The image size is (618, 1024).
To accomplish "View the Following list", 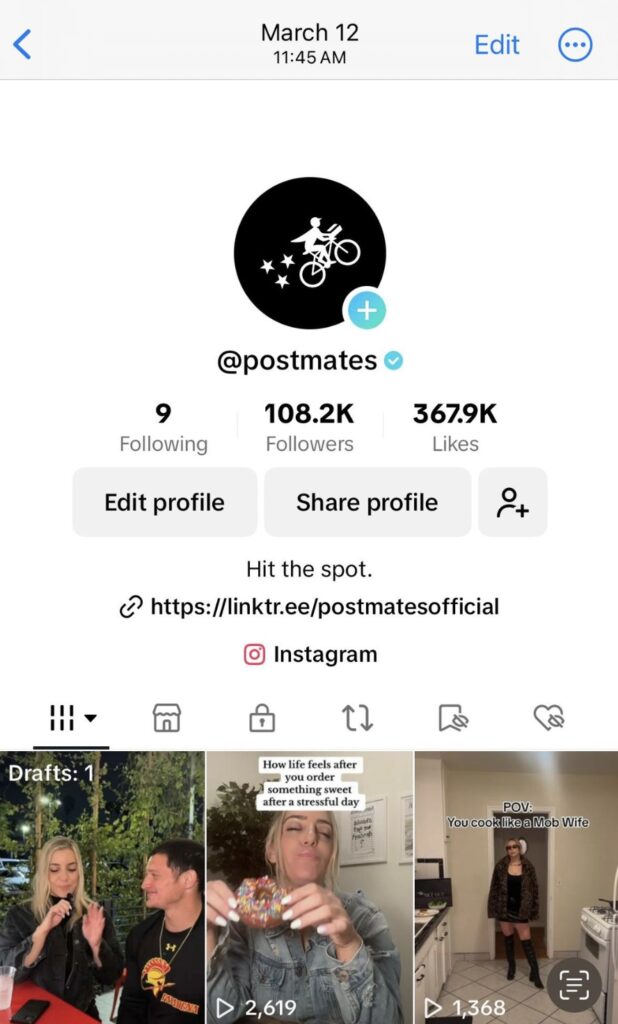I will point(163,428).
